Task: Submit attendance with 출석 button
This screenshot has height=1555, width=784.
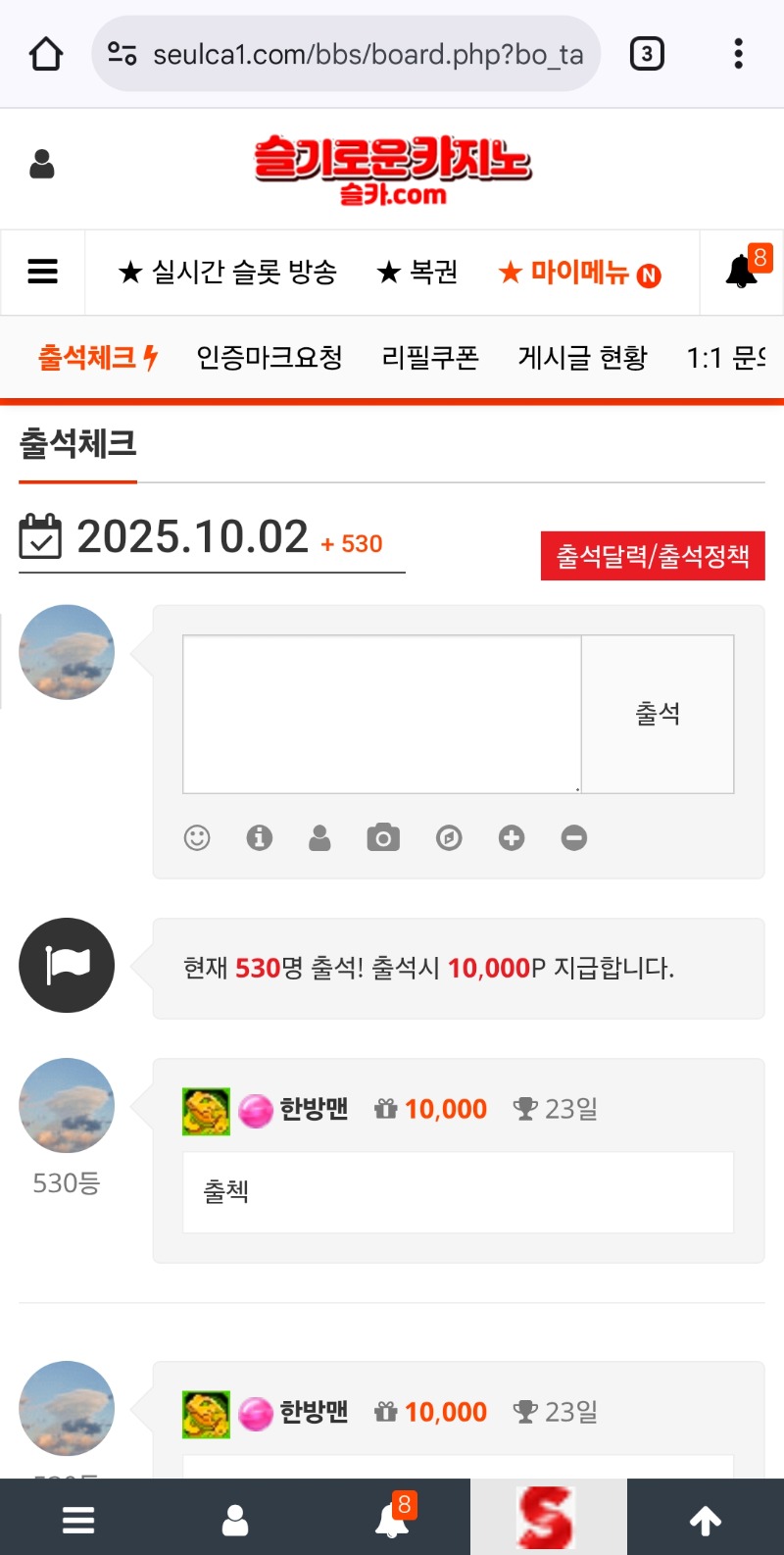Action: click(658, 714)
